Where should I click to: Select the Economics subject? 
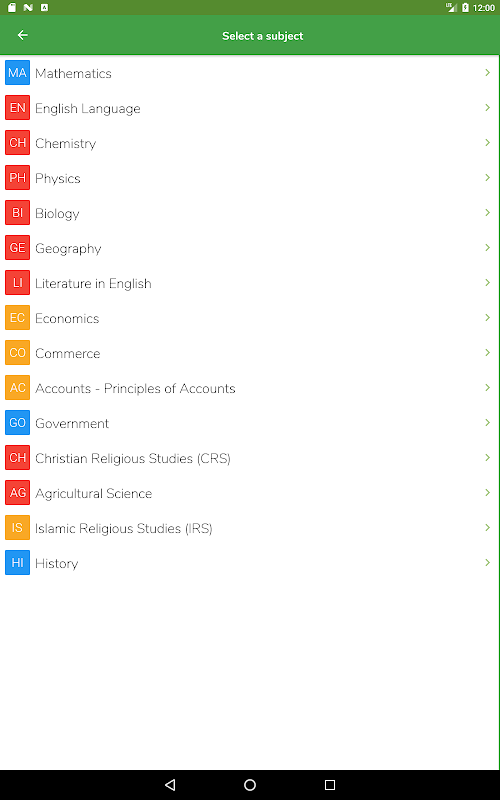click(x=249, y=318)
